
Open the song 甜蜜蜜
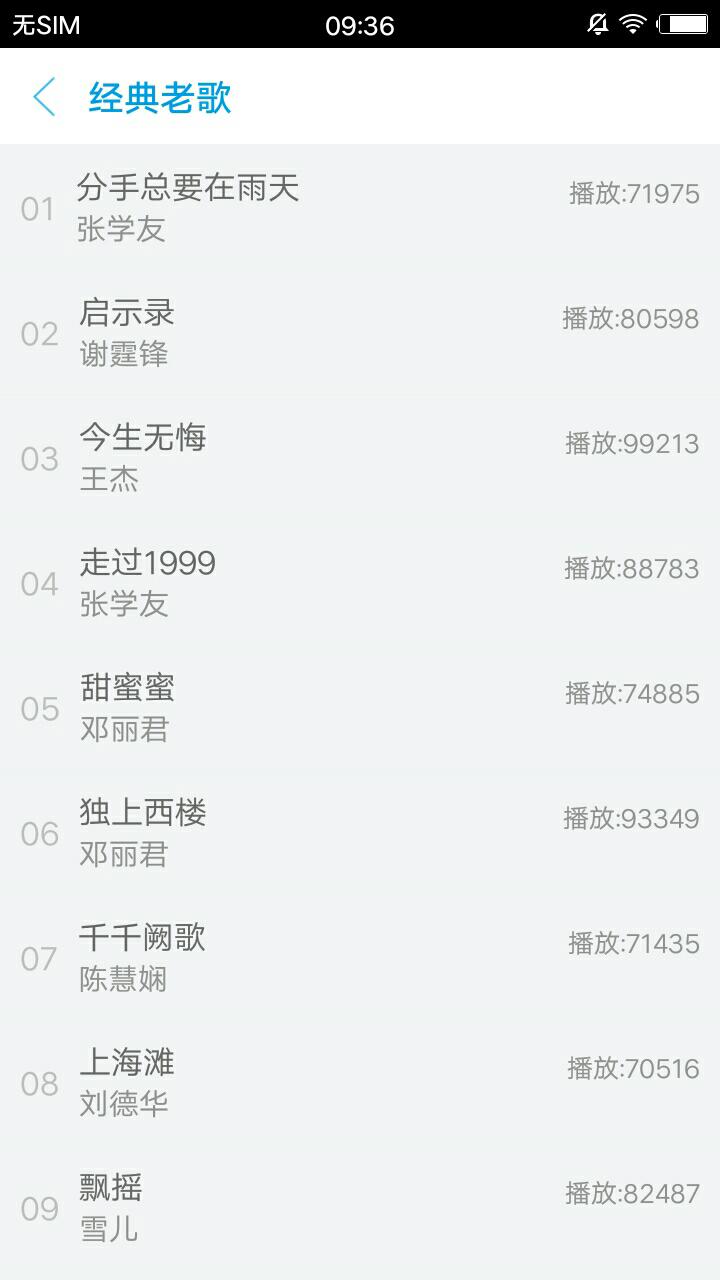click(x=360, y=707)
